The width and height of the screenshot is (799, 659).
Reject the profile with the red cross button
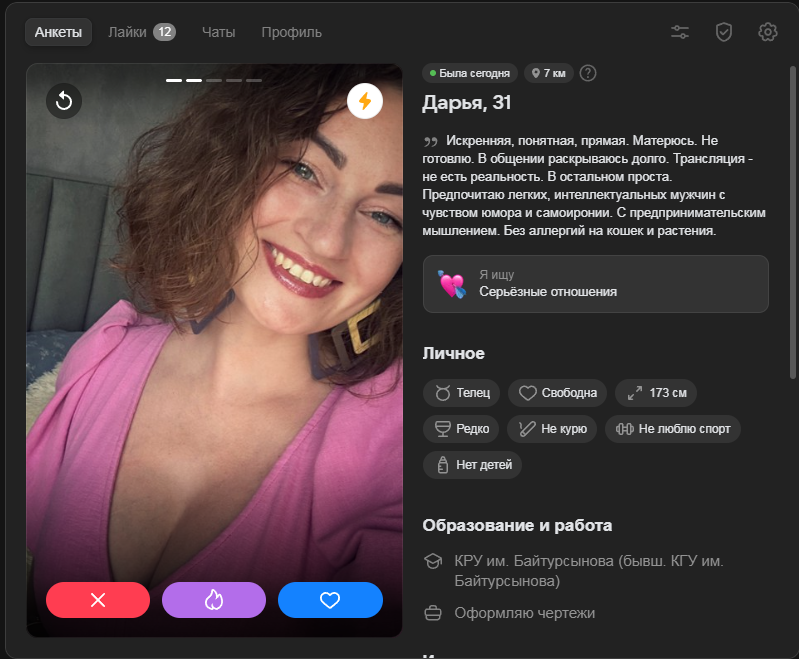[x=98, y=600]
